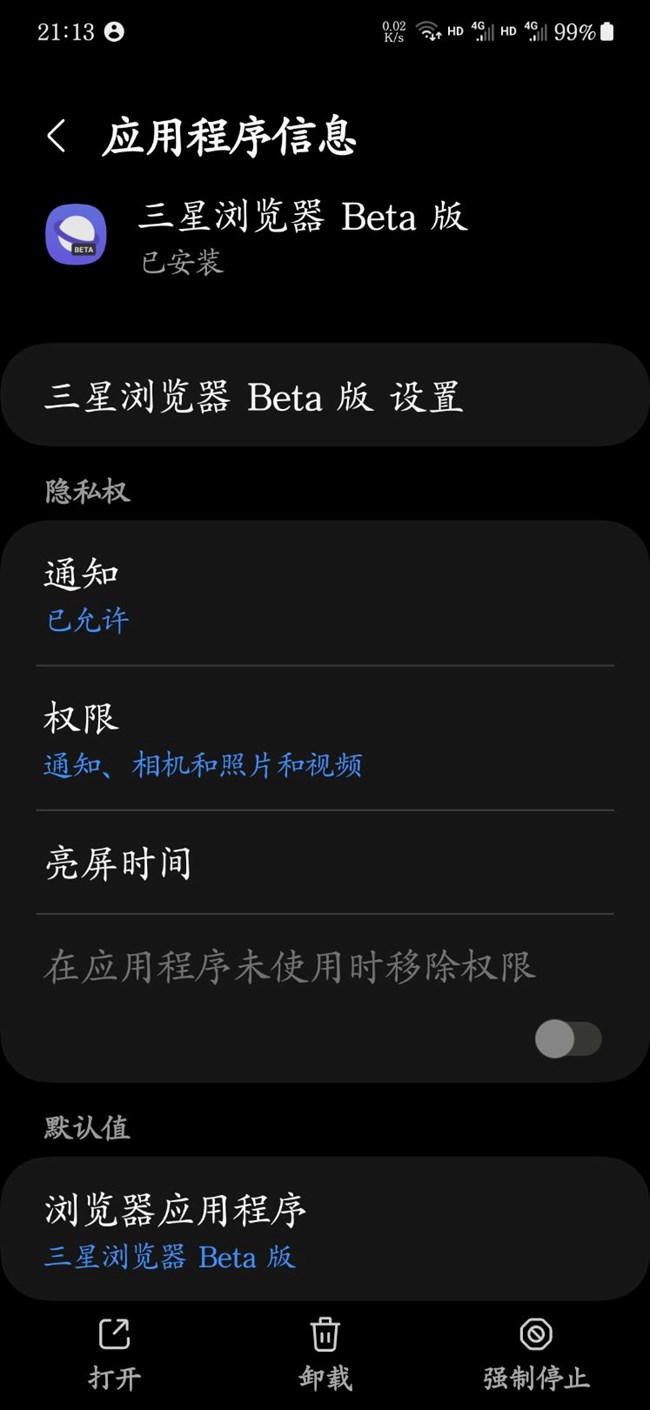Toggle 在应用程序未使用时移除权限 switch
The width and height of the screenshot is (650, 1410).
(568, 1040)
